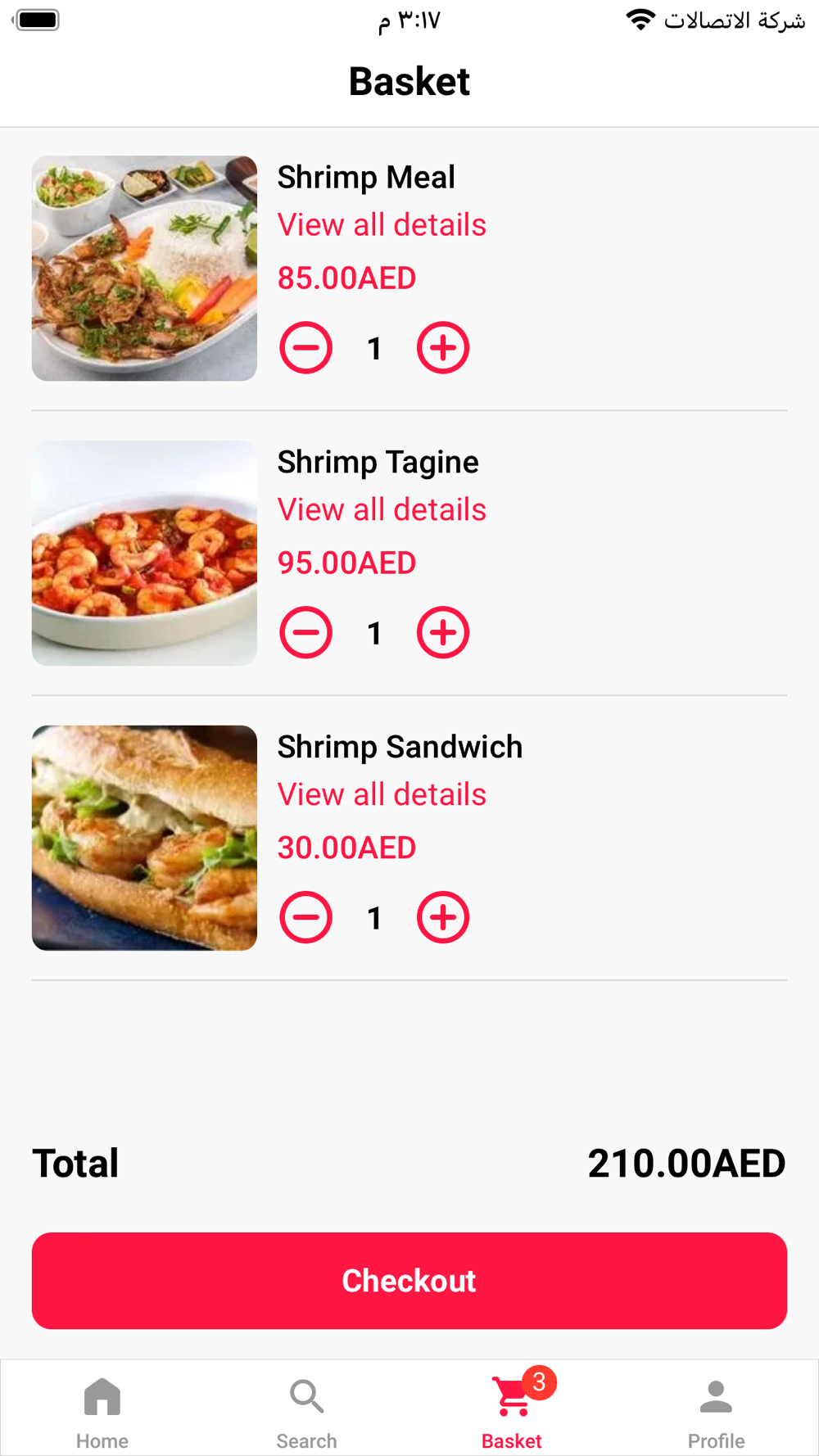Decrease Shrimp Meal quantity
The image size is (819, 1456).
(305, 348)
